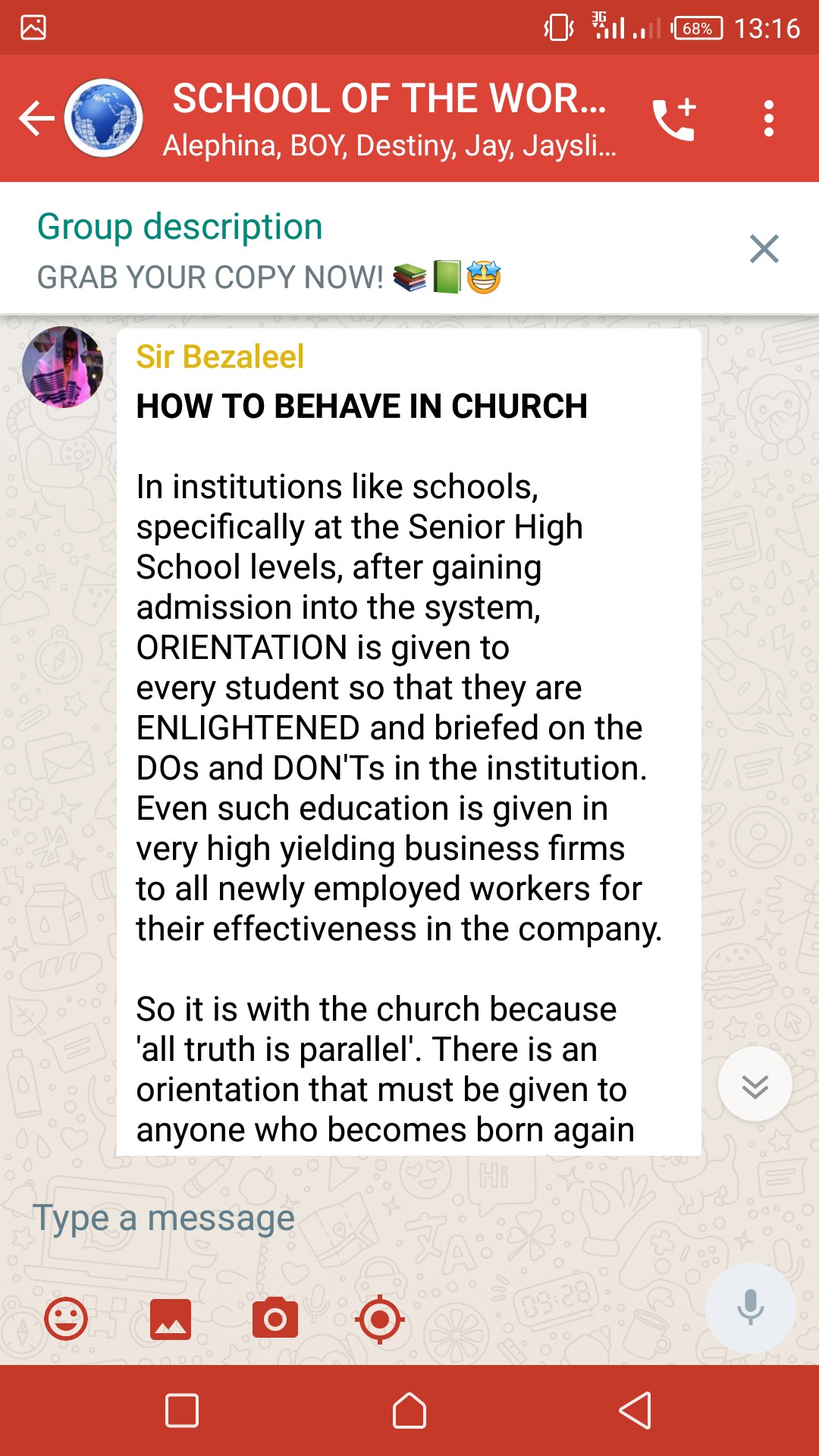Open SCHOOL OF THE WOR... group info
Viewport: 819px width, 1456px height.
point(389,118)
